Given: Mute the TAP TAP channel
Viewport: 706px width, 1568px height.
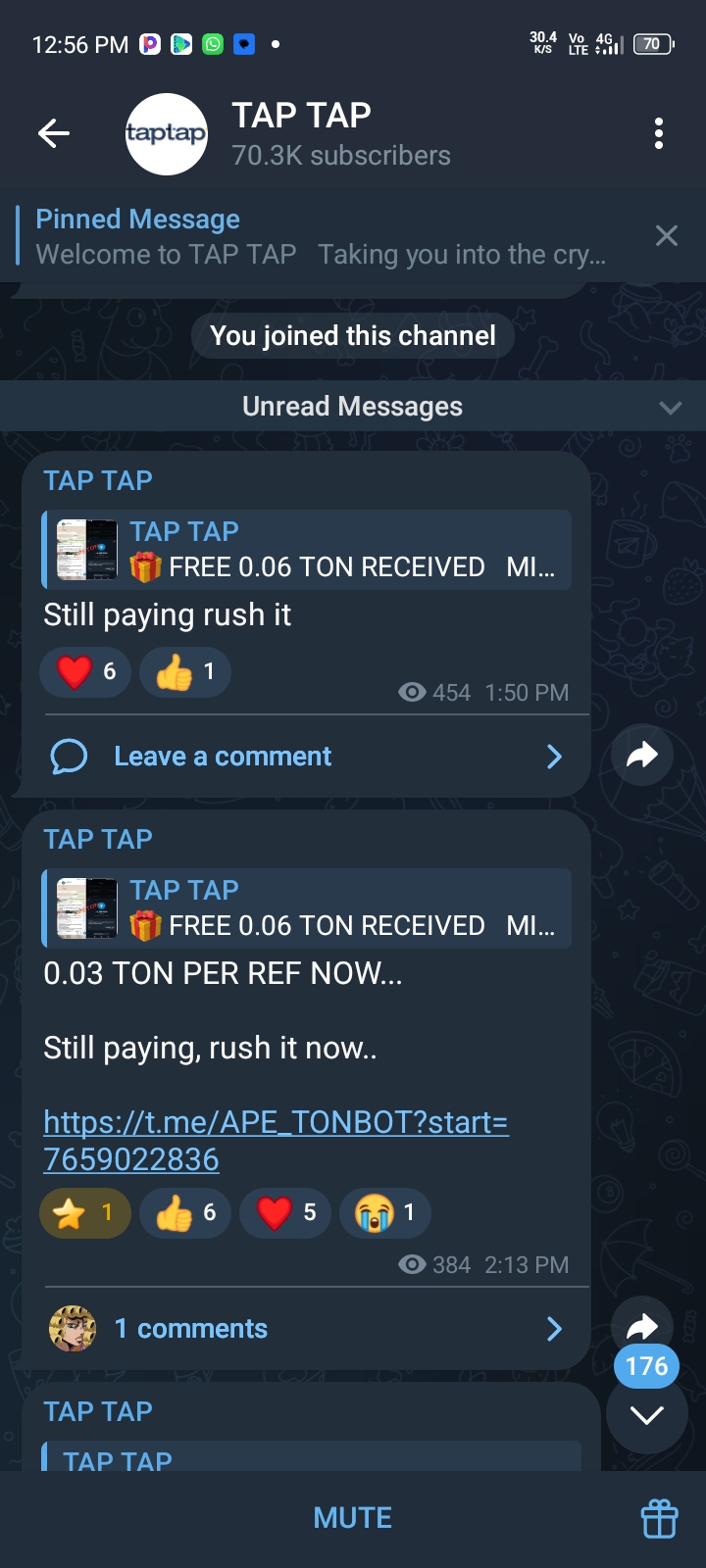Looking at the screenshot, I should [x=352, y=1518].
